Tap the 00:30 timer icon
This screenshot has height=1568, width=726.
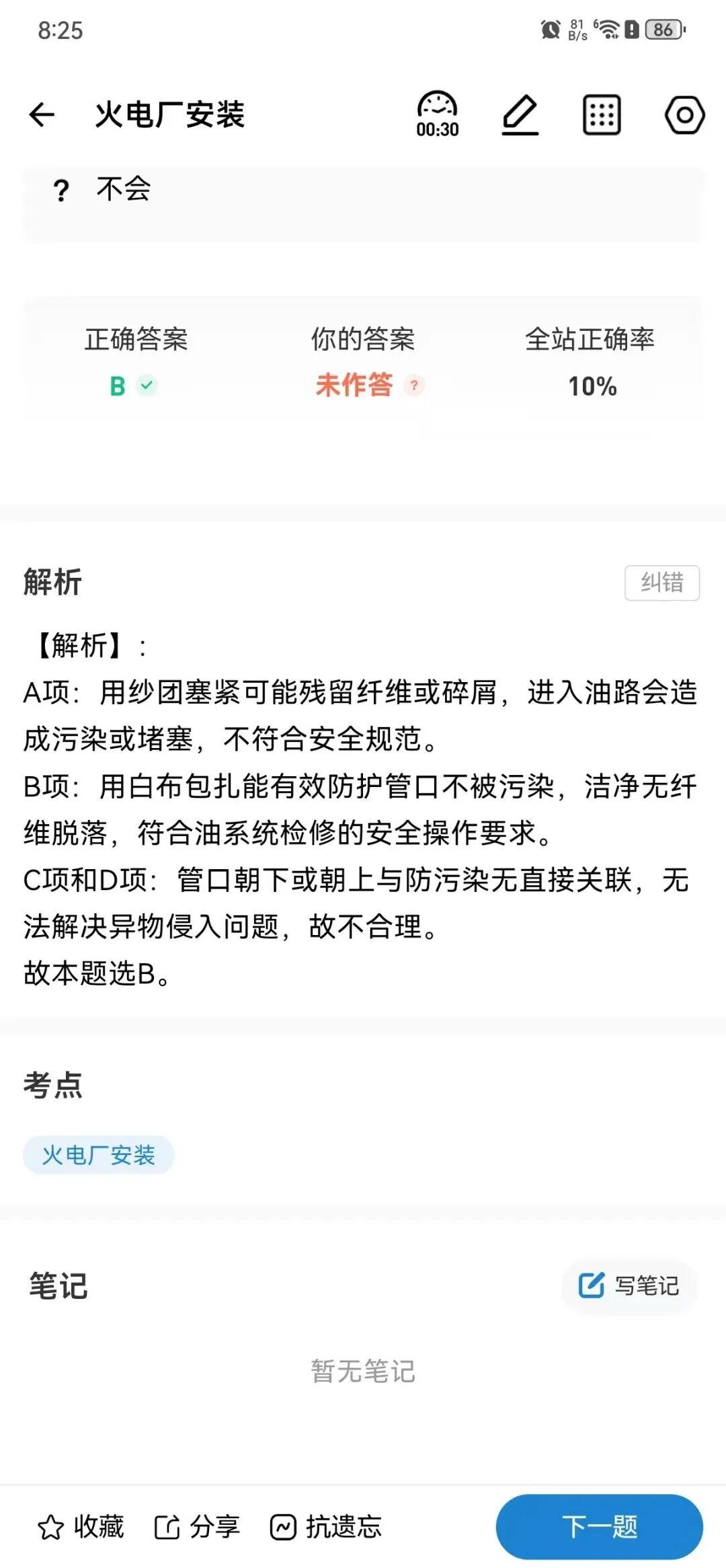(438, 114)
